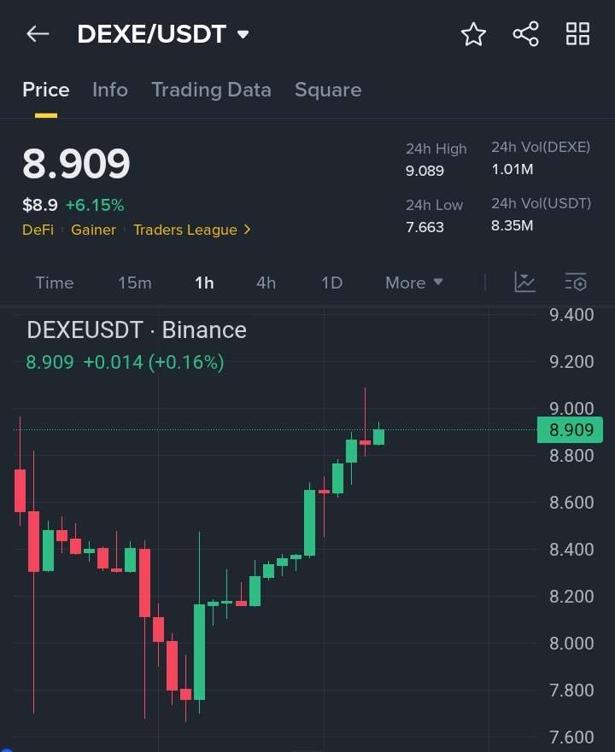The image size is (615, 752).
Task: Open the grid layout menu icon
Action: 578,34
